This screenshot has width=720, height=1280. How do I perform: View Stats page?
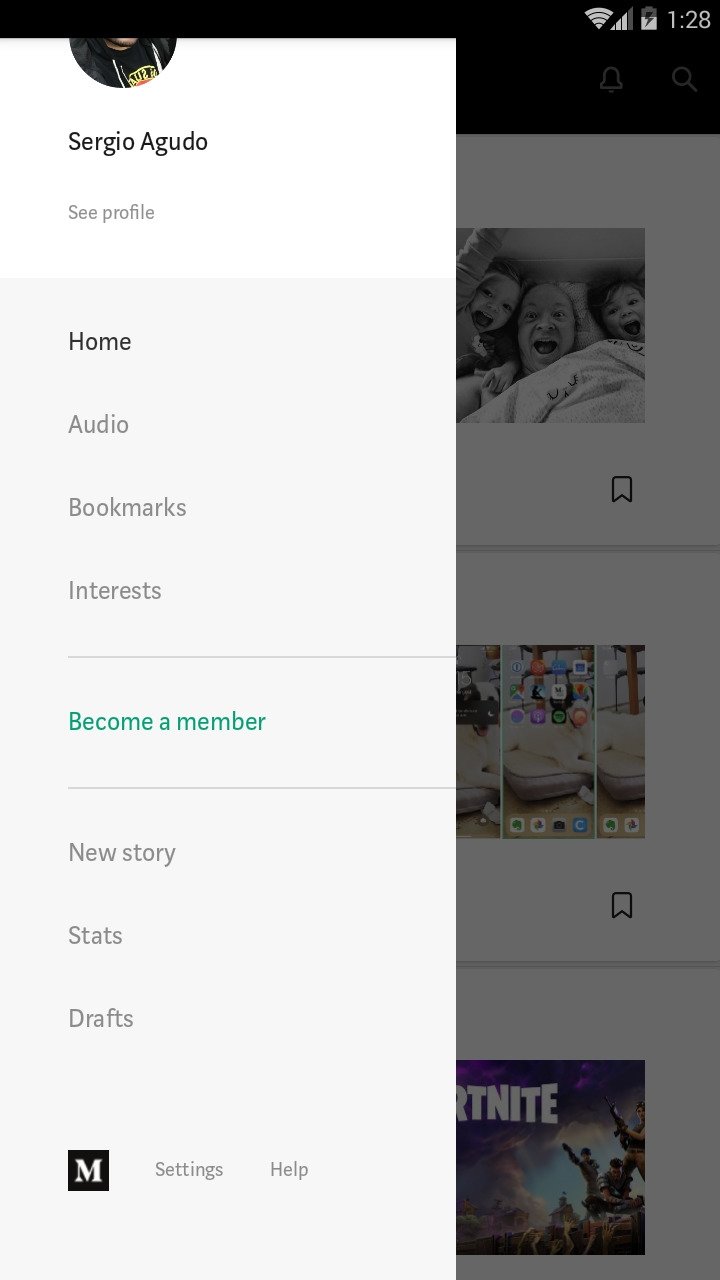[95, 936]
